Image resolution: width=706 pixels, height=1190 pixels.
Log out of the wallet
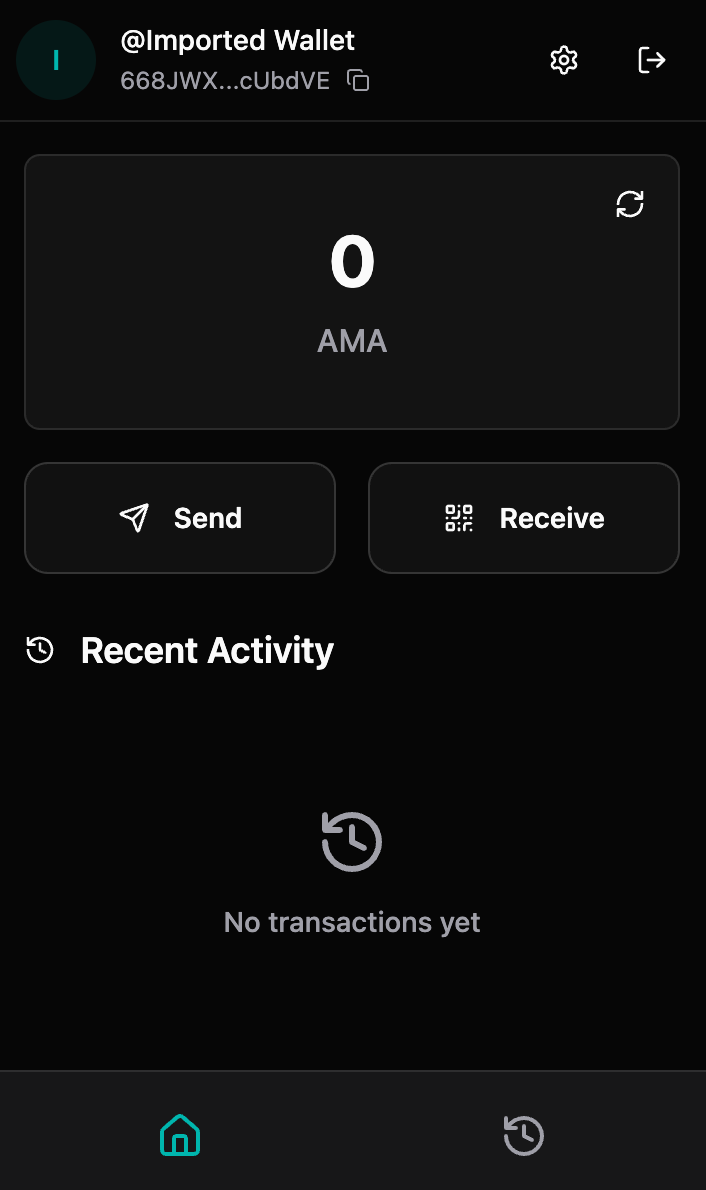[652, 61]
